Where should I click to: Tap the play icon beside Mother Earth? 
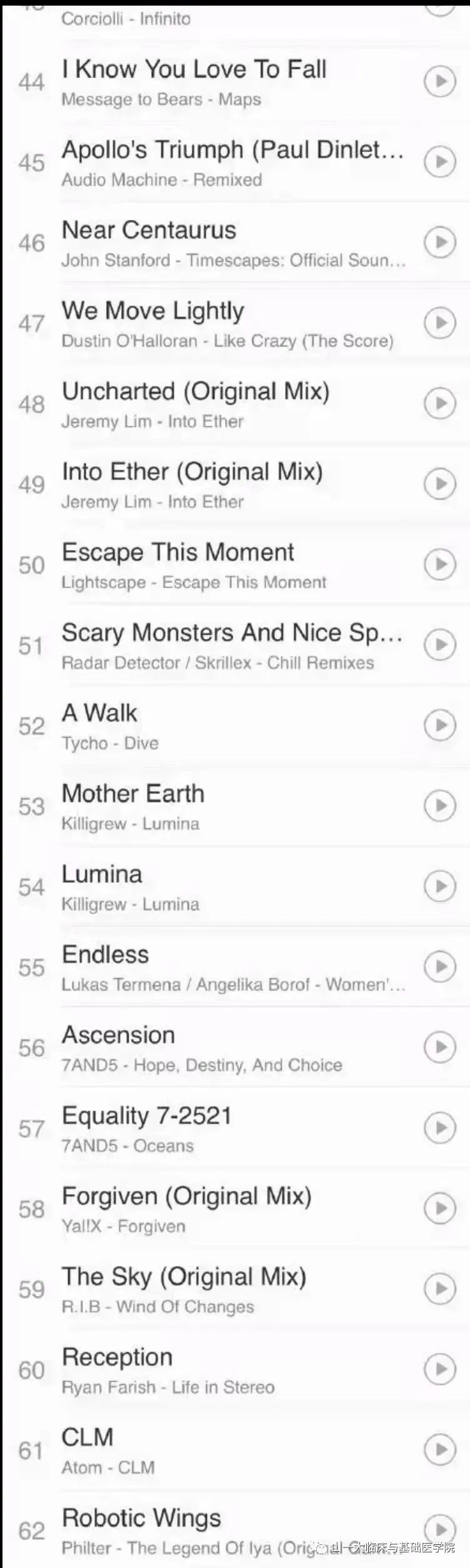pyautogui.click(x=440, y=806)
